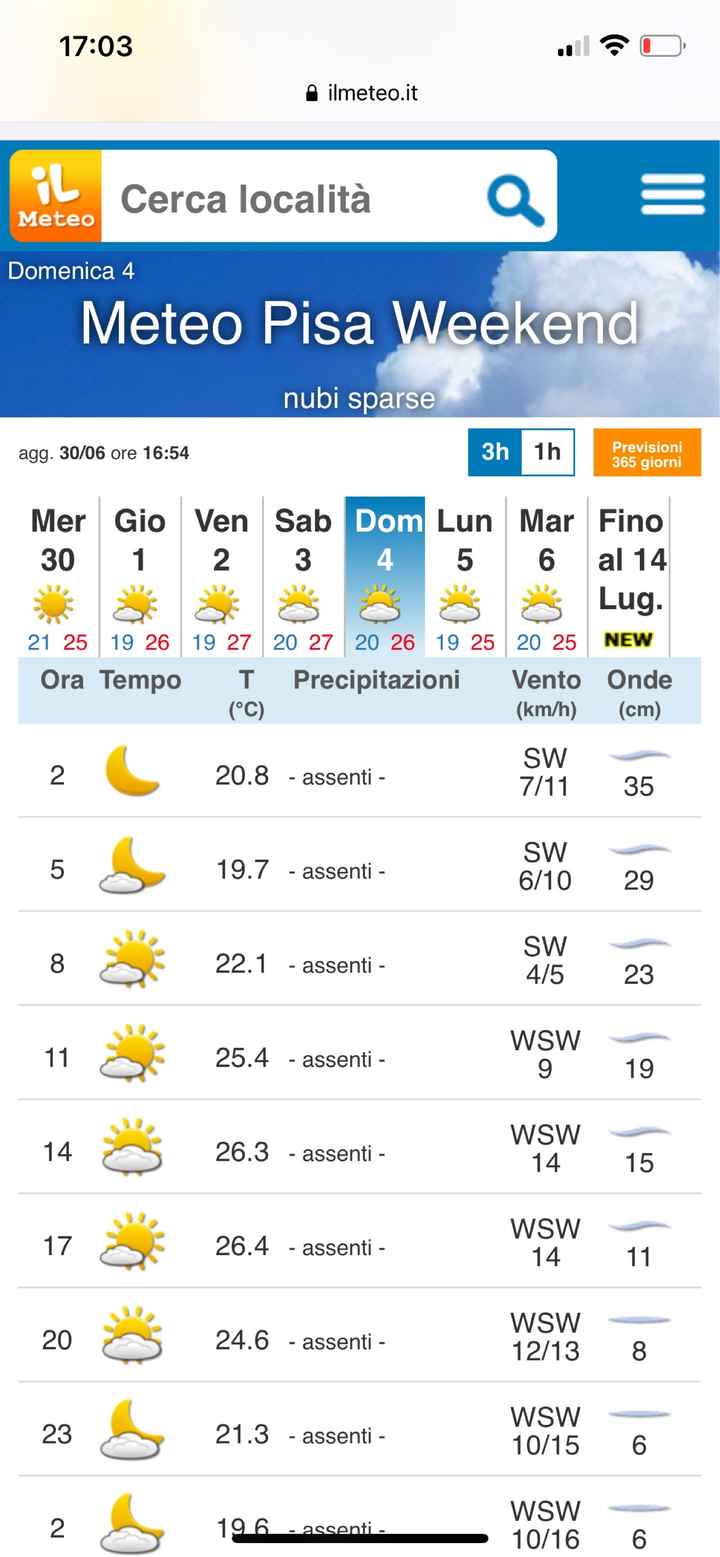Image resolution: width=720 pixels, height=1557 pixels.
Task: Tap the Cerca località search field
Action: pyautogui.click(x=290, y=198)
